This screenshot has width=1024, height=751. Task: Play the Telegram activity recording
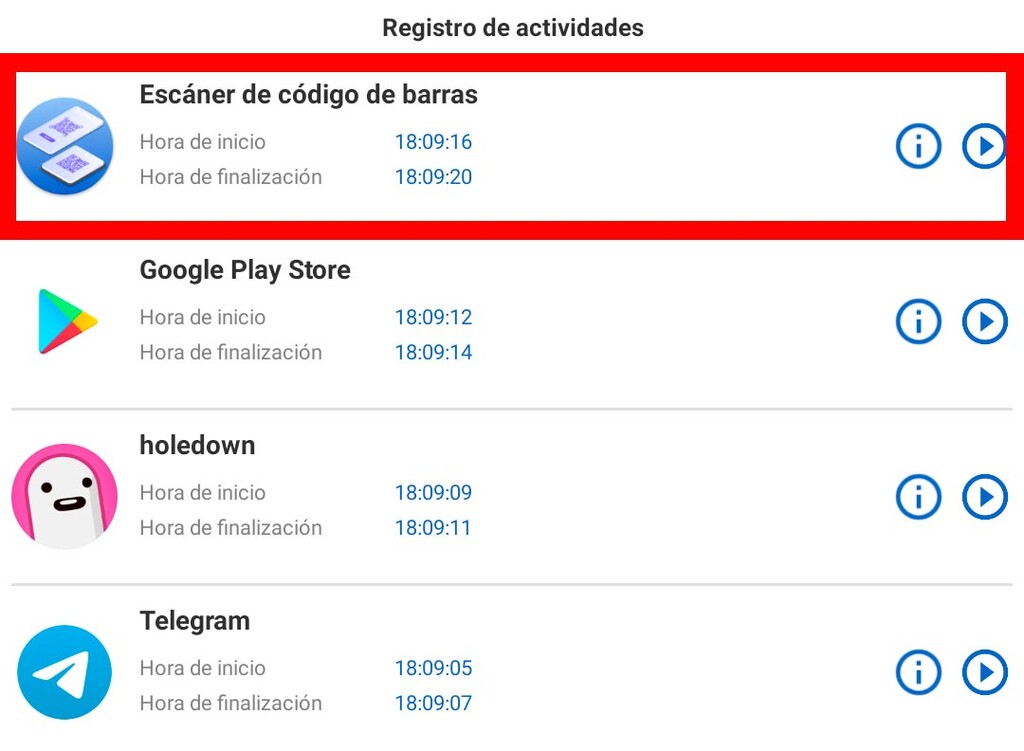(984, 672)
